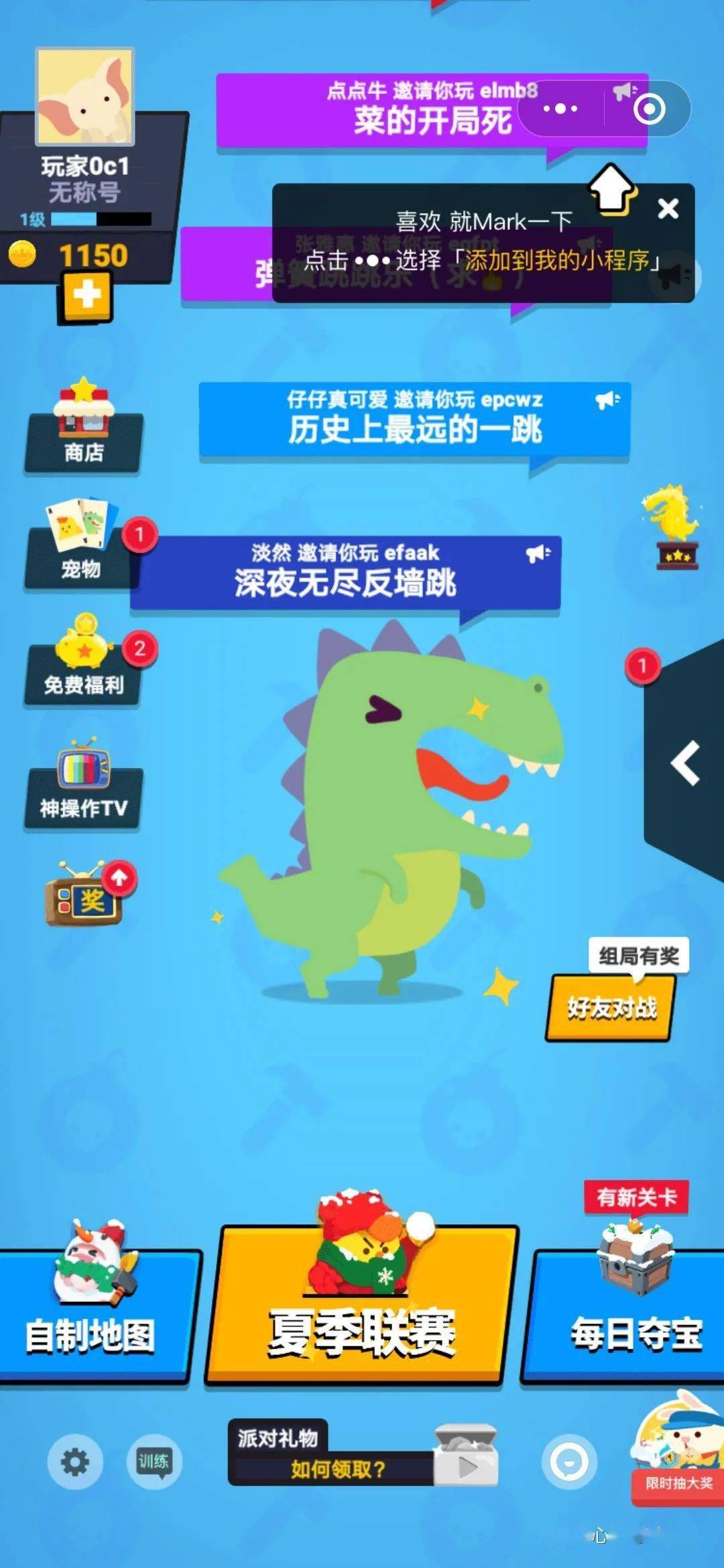Join invite 深夜无尽反墙跳
724x1568 pixels.
coord(345,573)
